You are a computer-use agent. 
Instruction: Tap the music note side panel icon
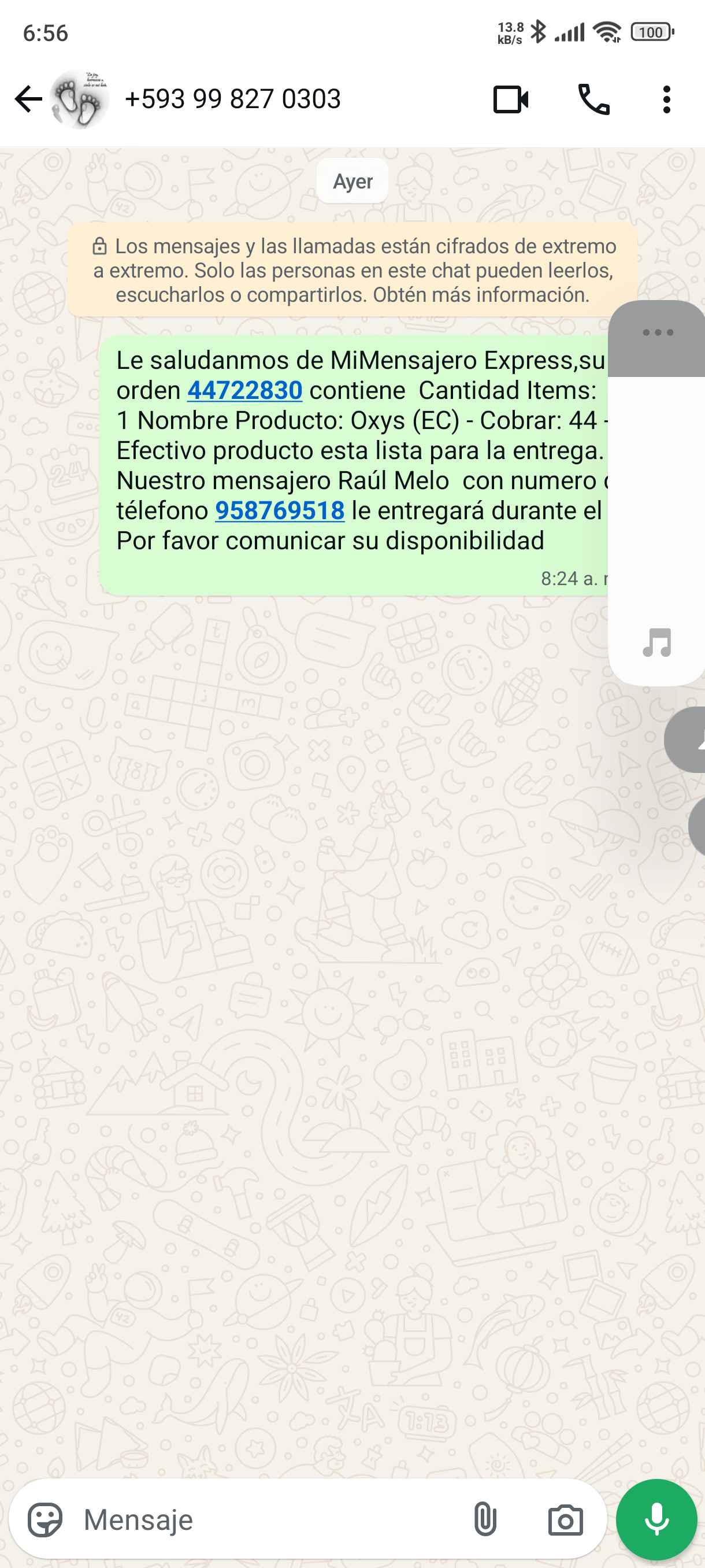(657, 643)
